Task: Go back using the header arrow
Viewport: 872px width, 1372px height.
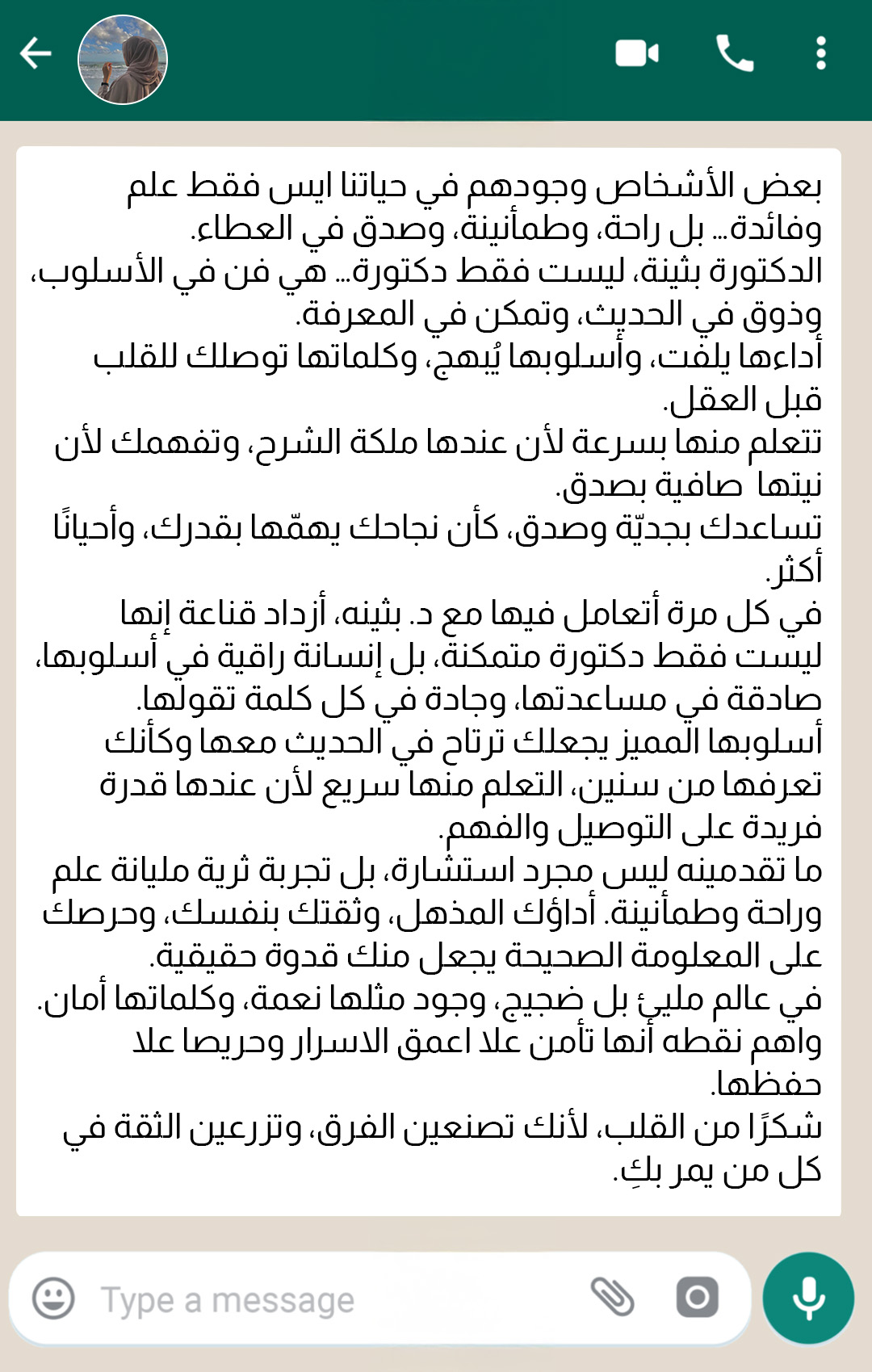Action: tap(36, 54)
